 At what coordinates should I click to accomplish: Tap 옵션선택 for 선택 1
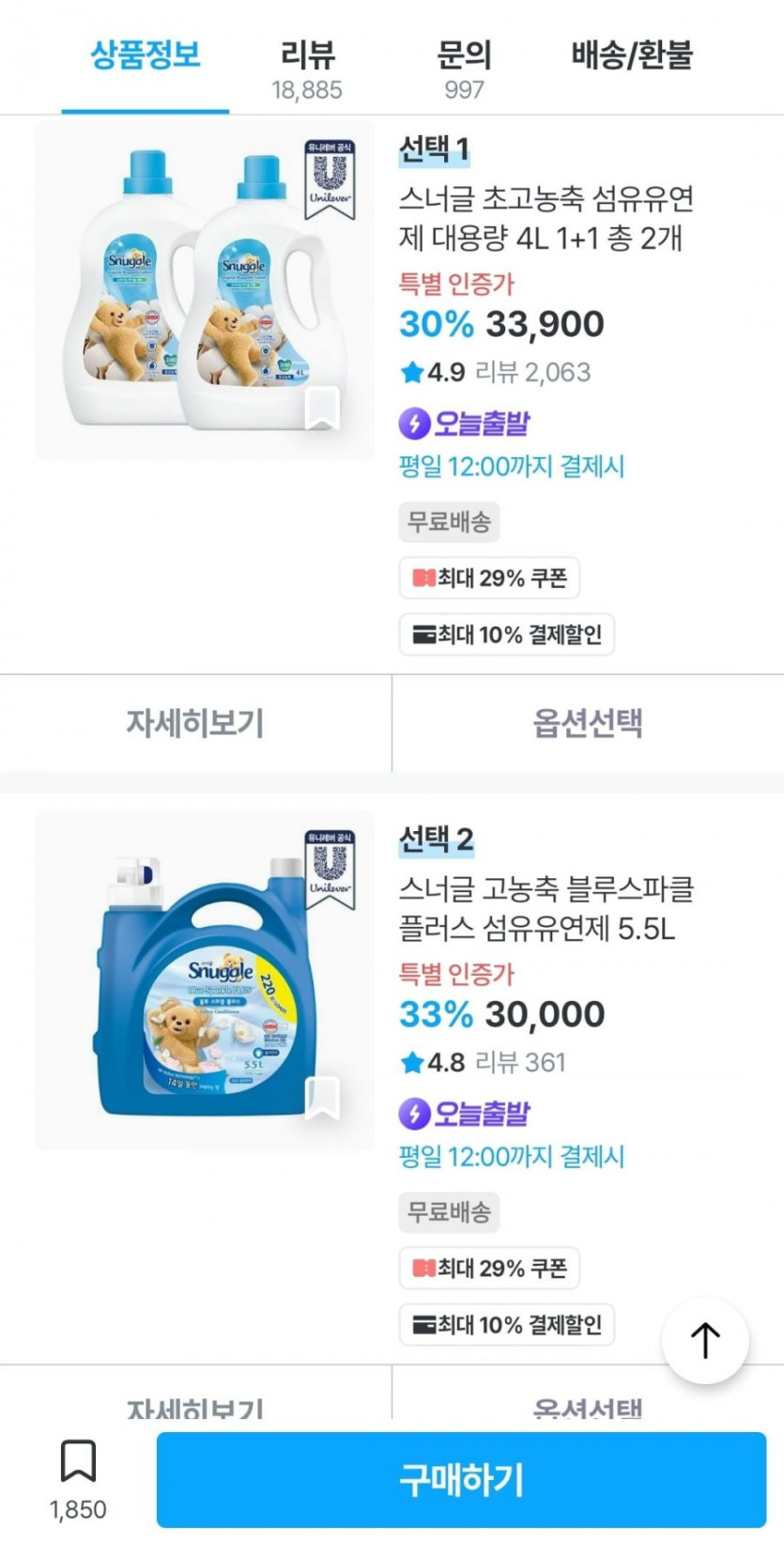pyautogui.click(x=588, y=722)
